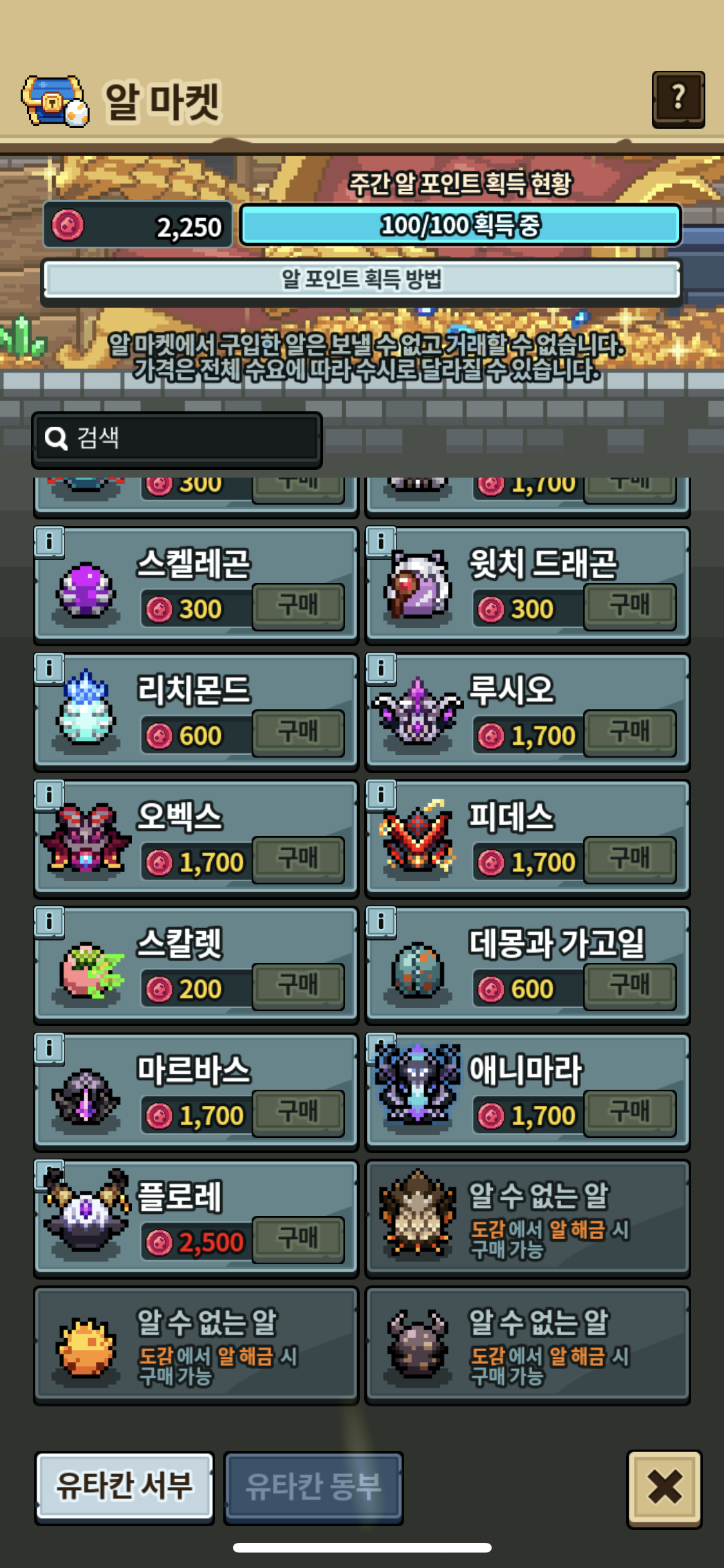The height and width of the screenshot is (1568, 724).
Task: Purchase the 데몽과 가고일 egg
Action: point(630,987)
